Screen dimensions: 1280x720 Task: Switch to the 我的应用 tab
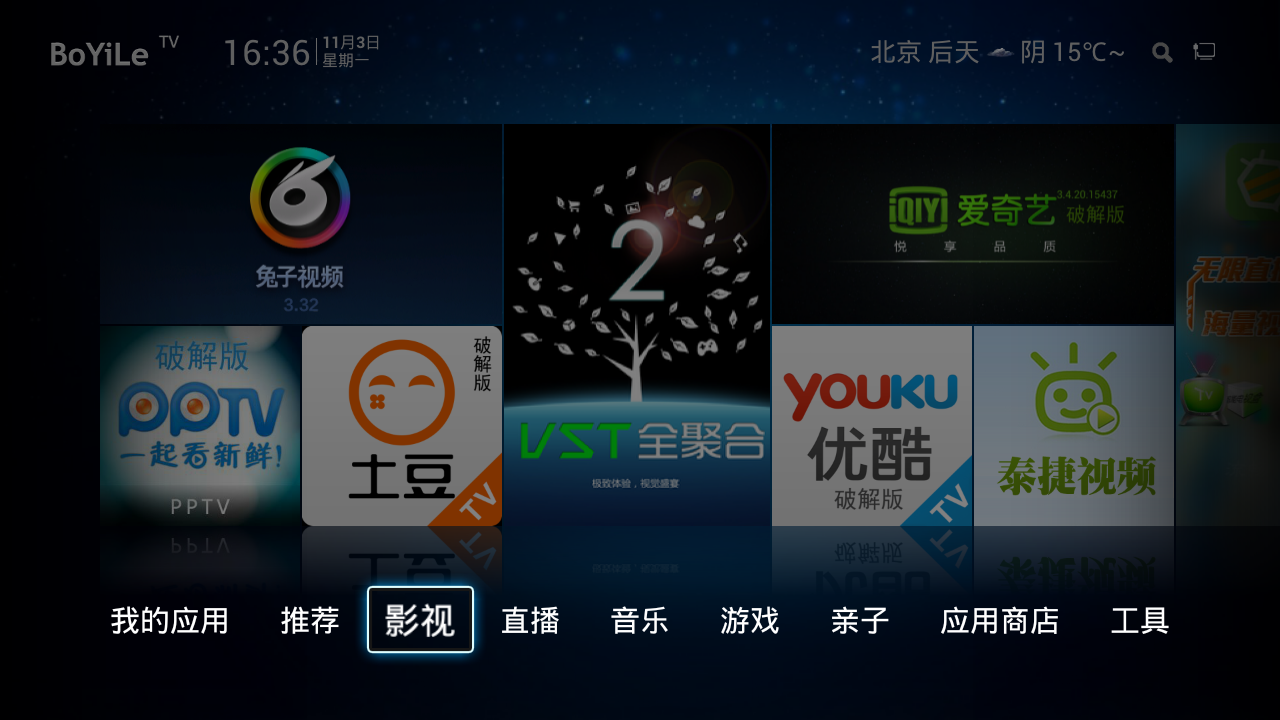[x=170, y=621]
